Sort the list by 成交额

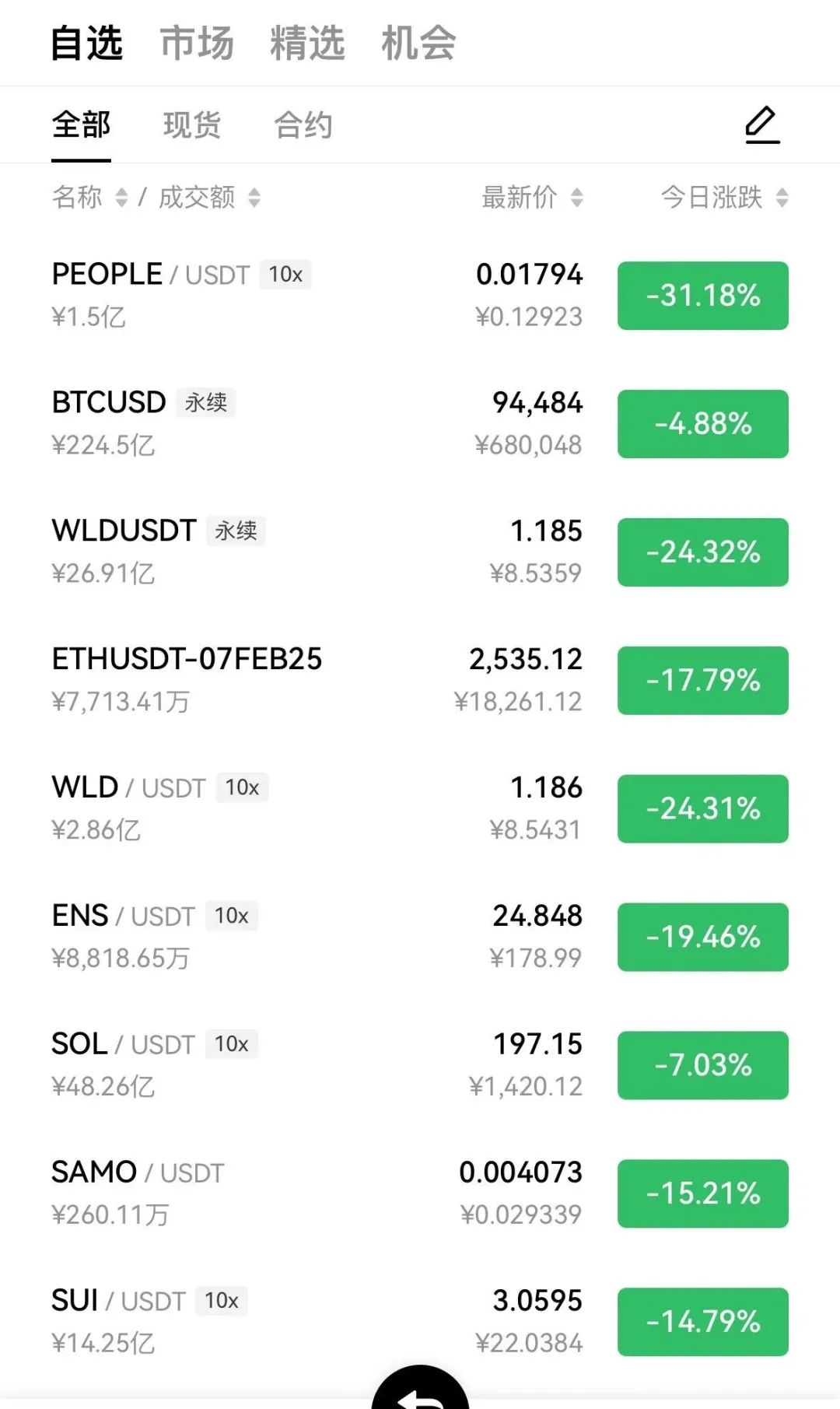pos(209,198)
